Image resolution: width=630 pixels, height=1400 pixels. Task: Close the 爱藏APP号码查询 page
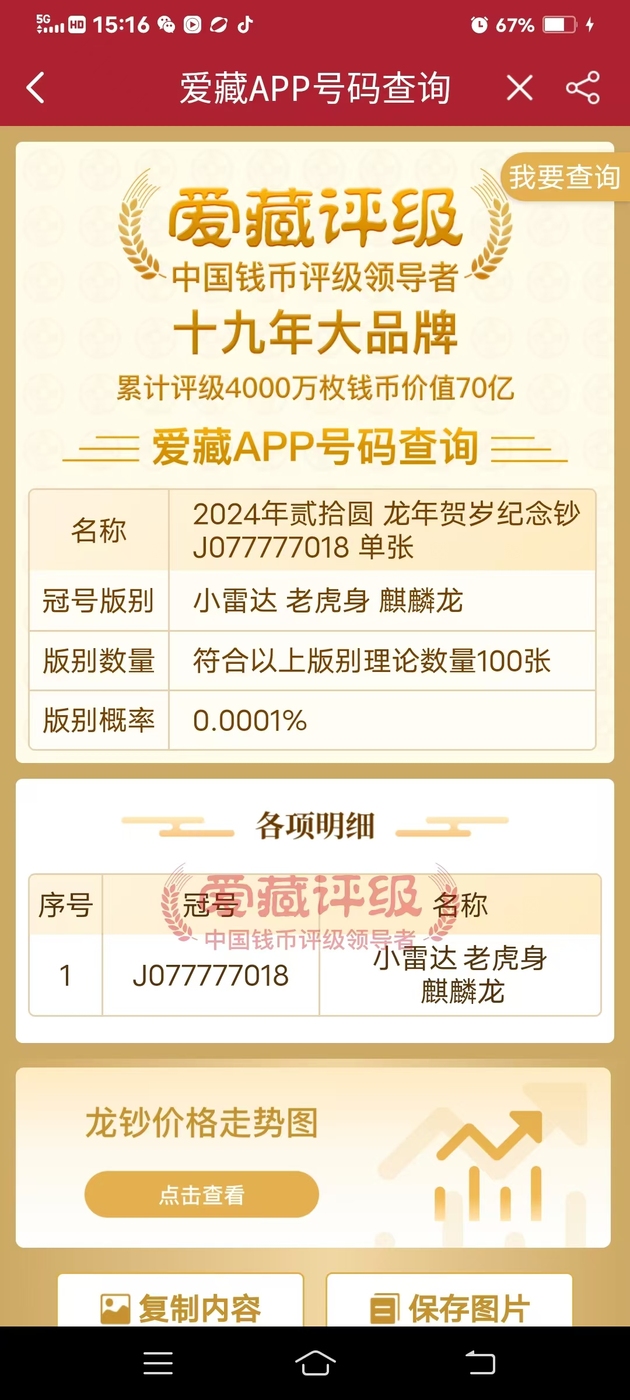[x=519, y=88]
